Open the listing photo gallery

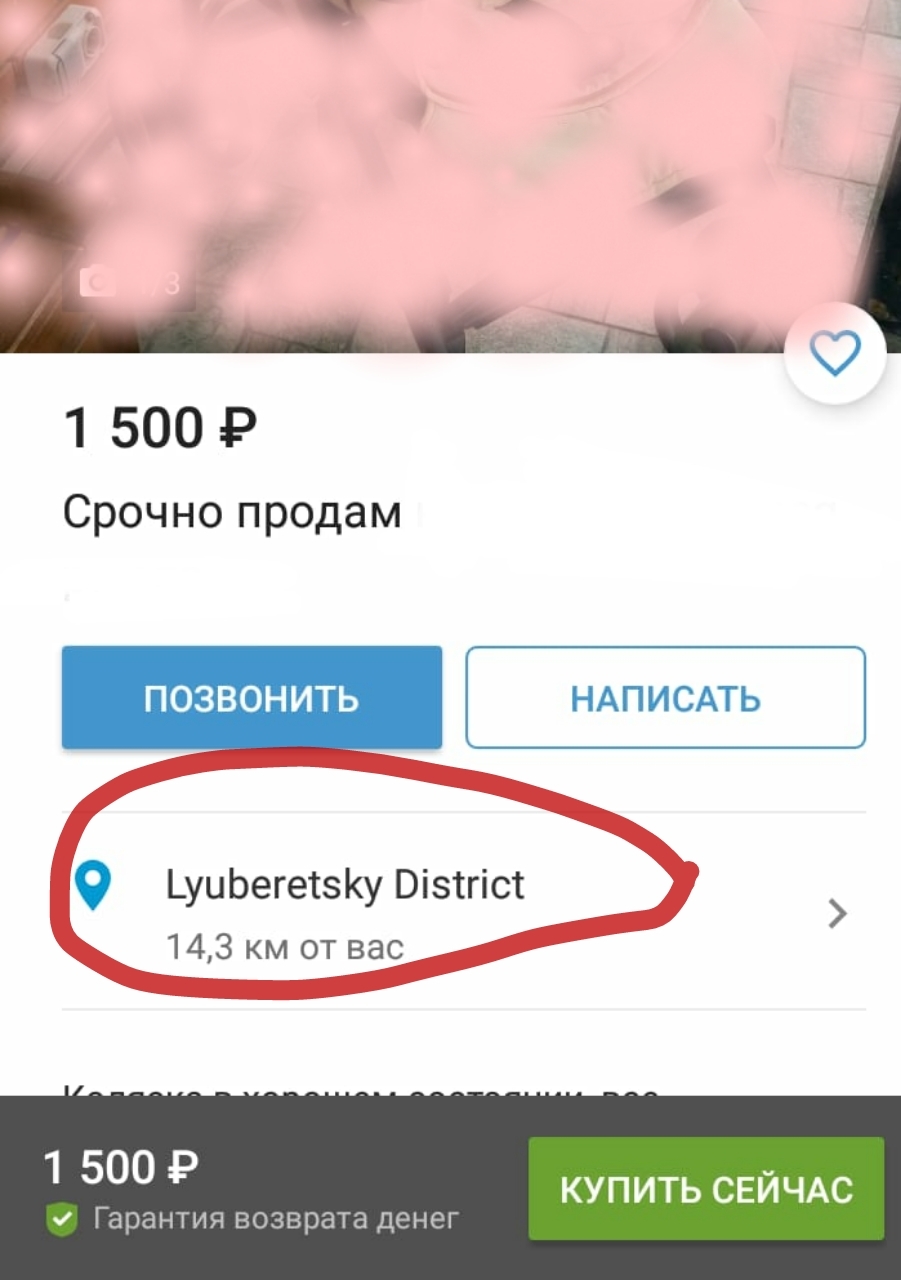(x=450, y=170)
